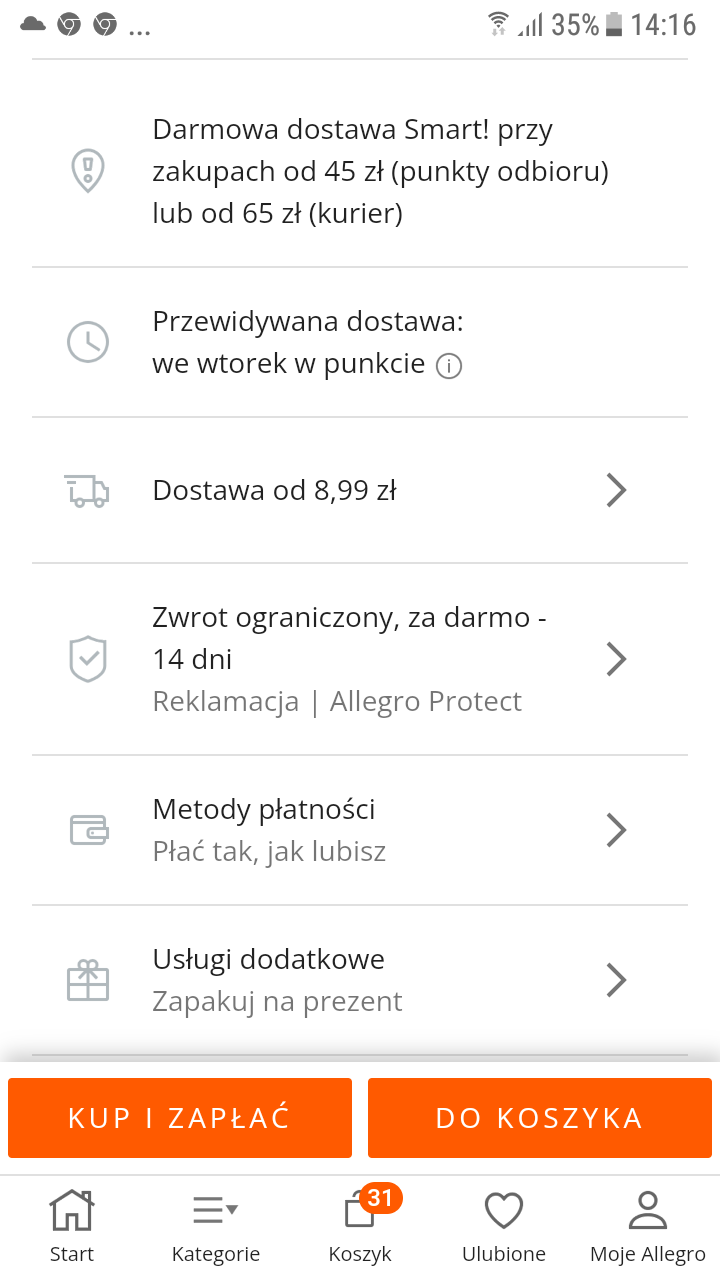
Task: Open Metody płatności row
Action: [x=360, y=830]
